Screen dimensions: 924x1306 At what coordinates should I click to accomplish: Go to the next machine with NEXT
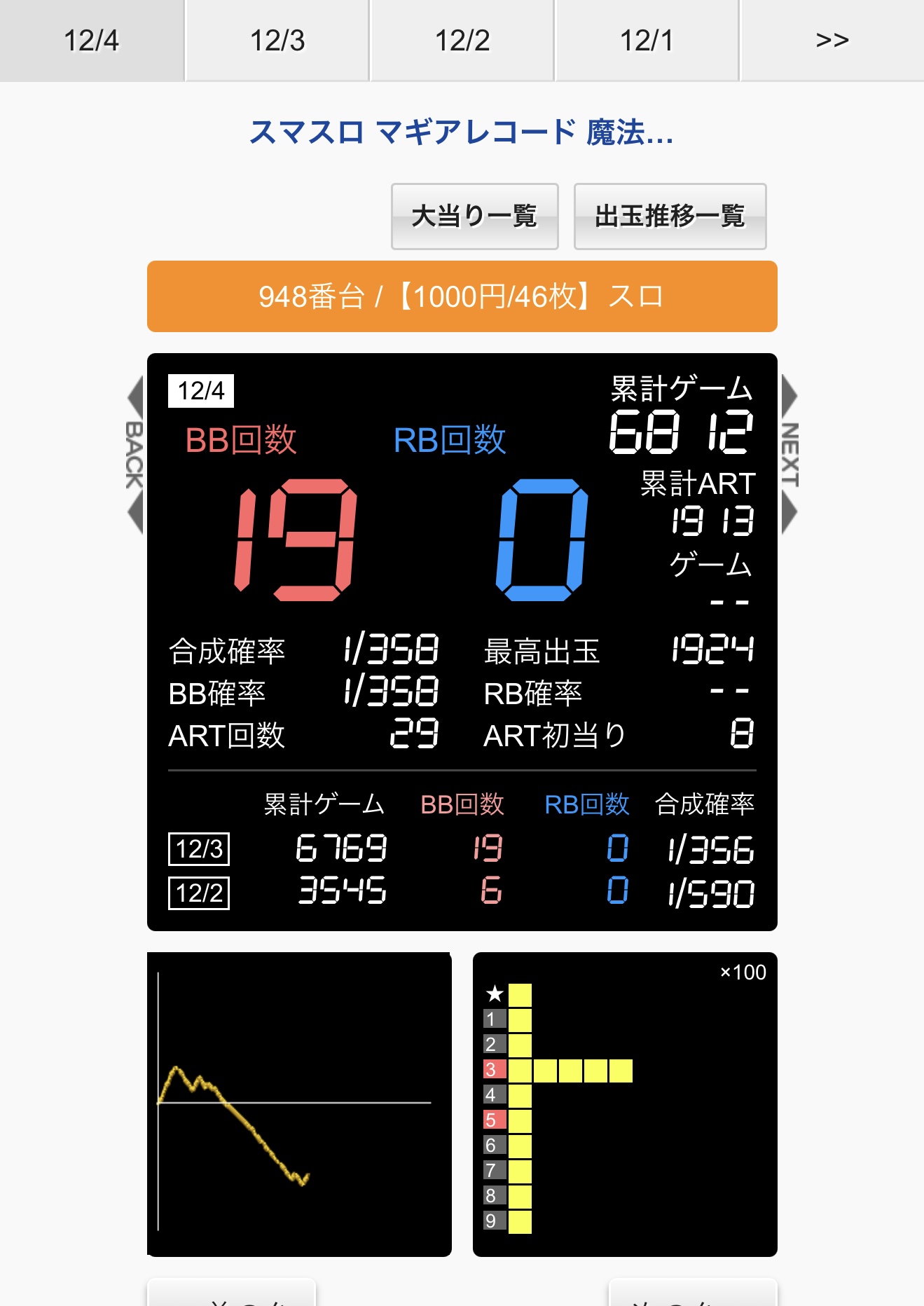pos(789,455)
